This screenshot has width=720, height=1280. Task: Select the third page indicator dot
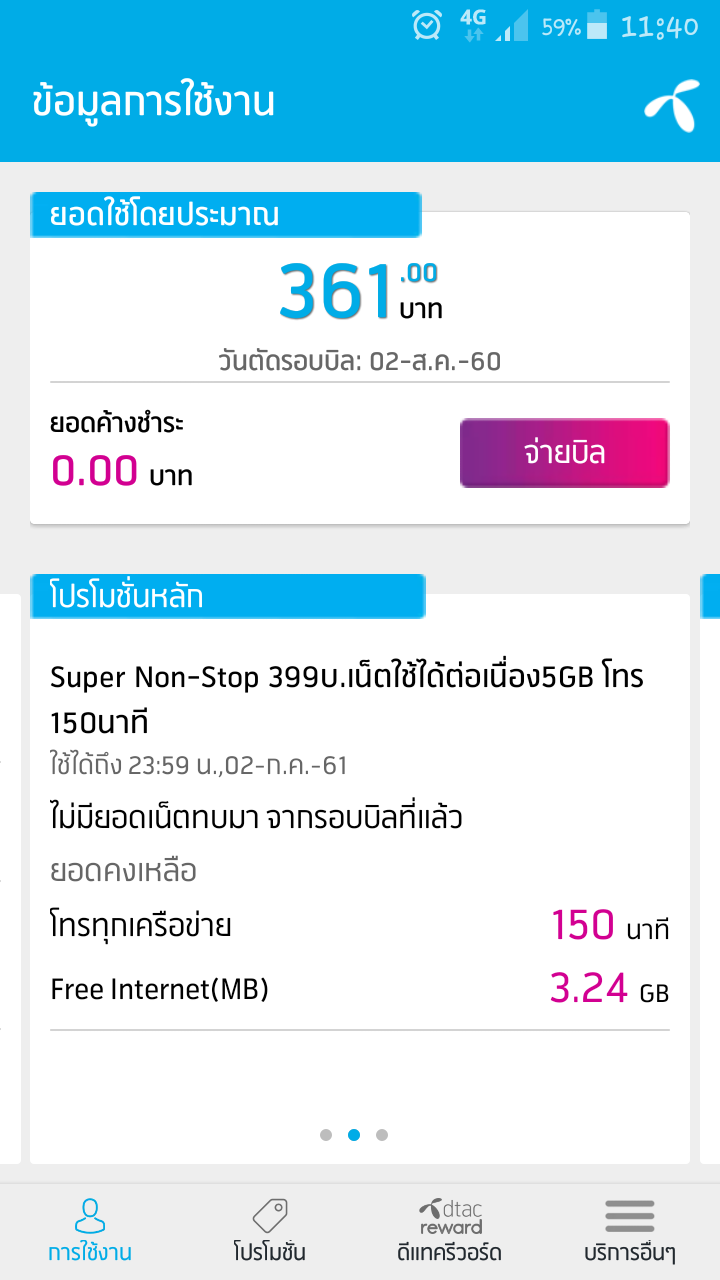pos(382,1135)
